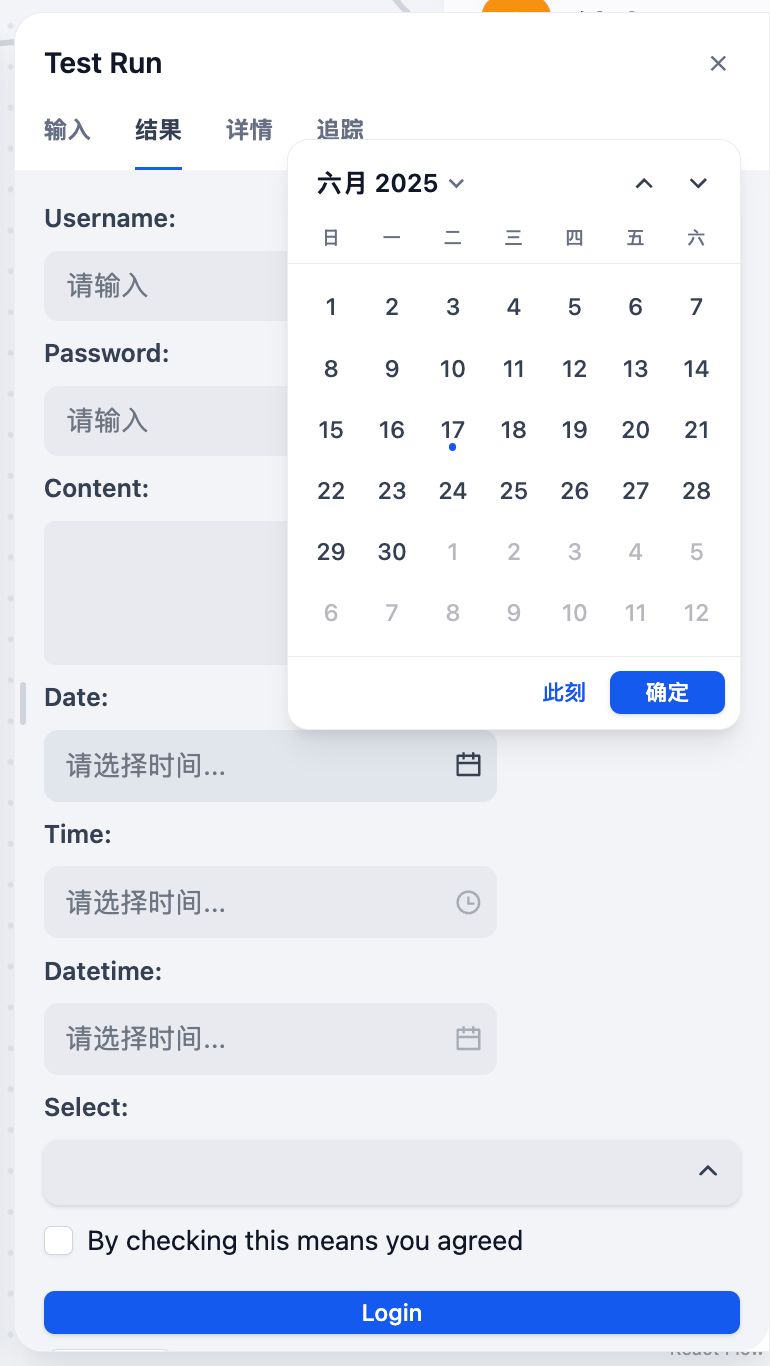Click the clock icon in the Time field

468,902
